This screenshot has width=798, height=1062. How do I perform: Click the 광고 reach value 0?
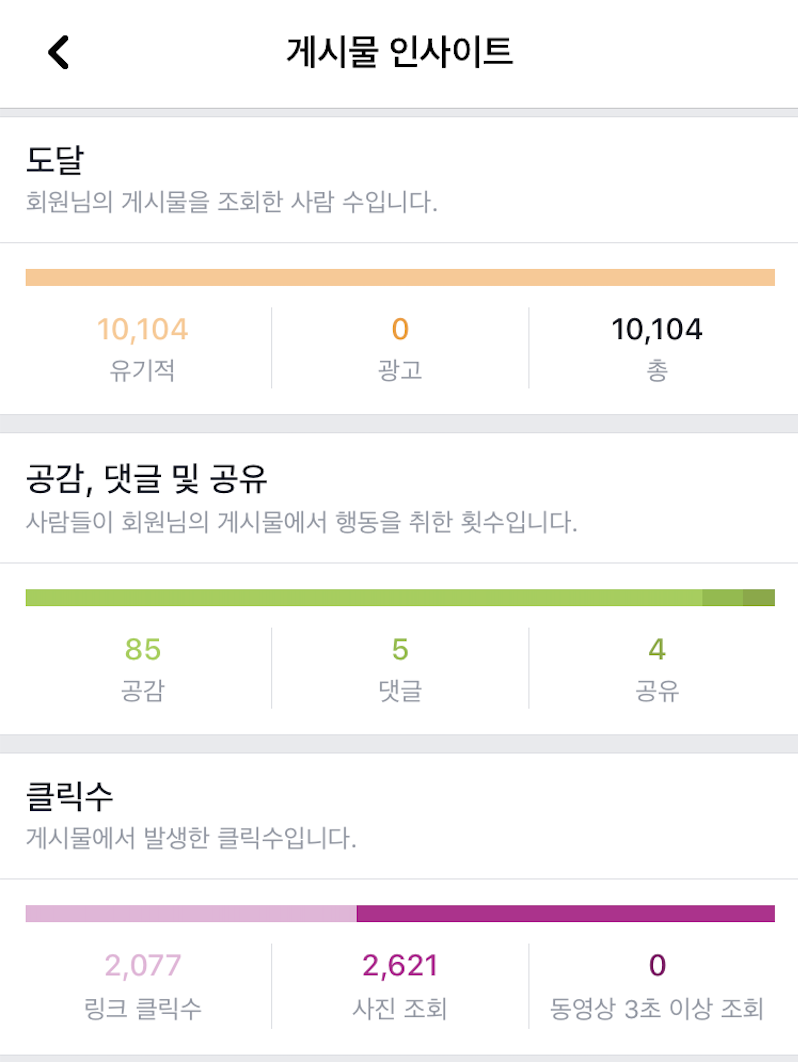(x=399, y=329)
